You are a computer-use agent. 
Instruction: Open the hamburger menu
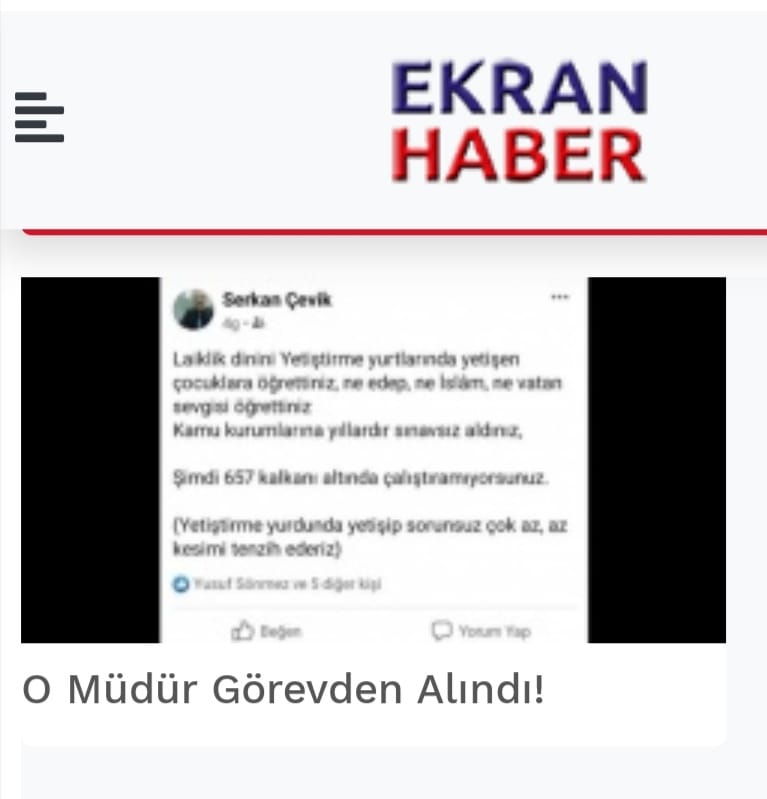40,117
